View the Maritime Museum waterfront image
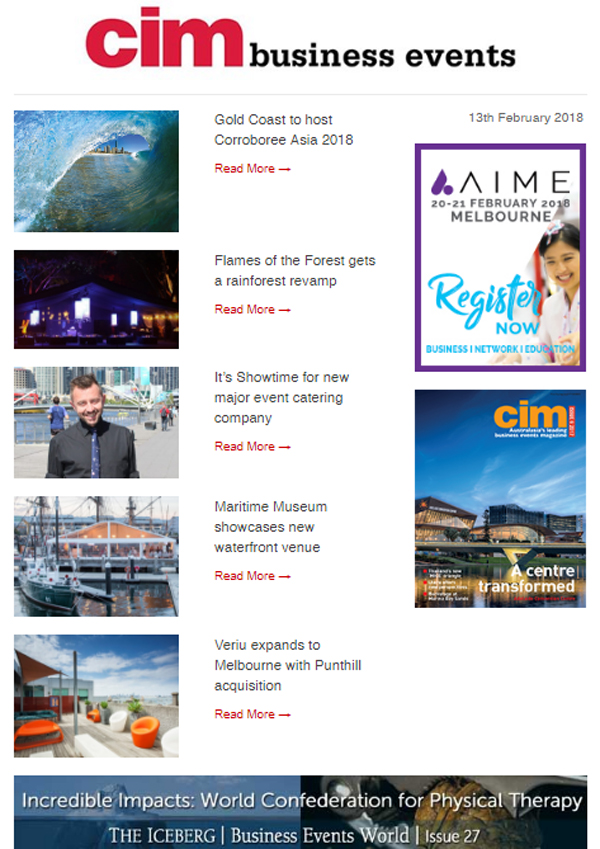 click(96, 556)
